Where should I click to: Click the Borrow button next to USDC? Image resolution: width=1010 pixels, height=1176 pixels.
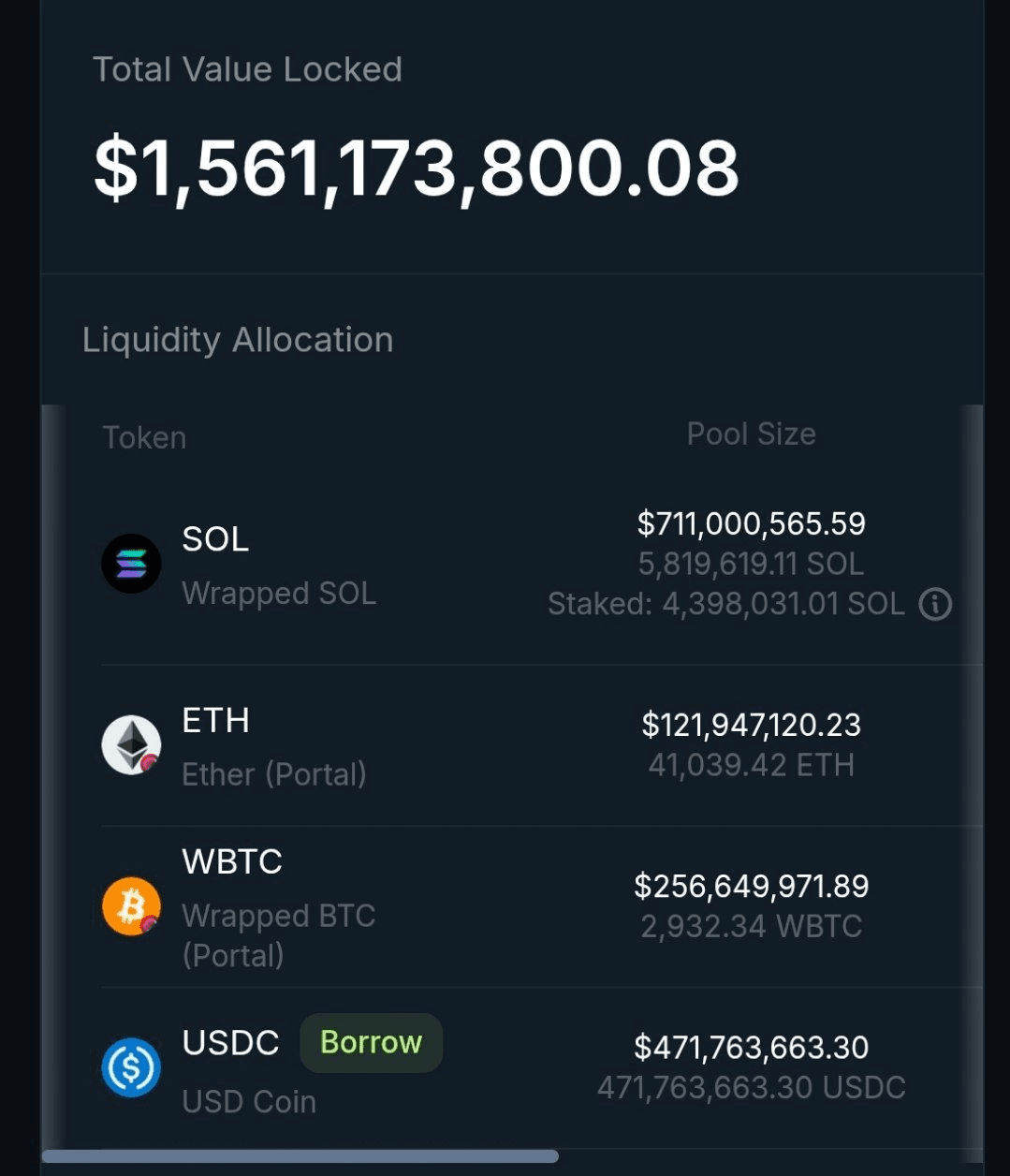pos(371,1042)
